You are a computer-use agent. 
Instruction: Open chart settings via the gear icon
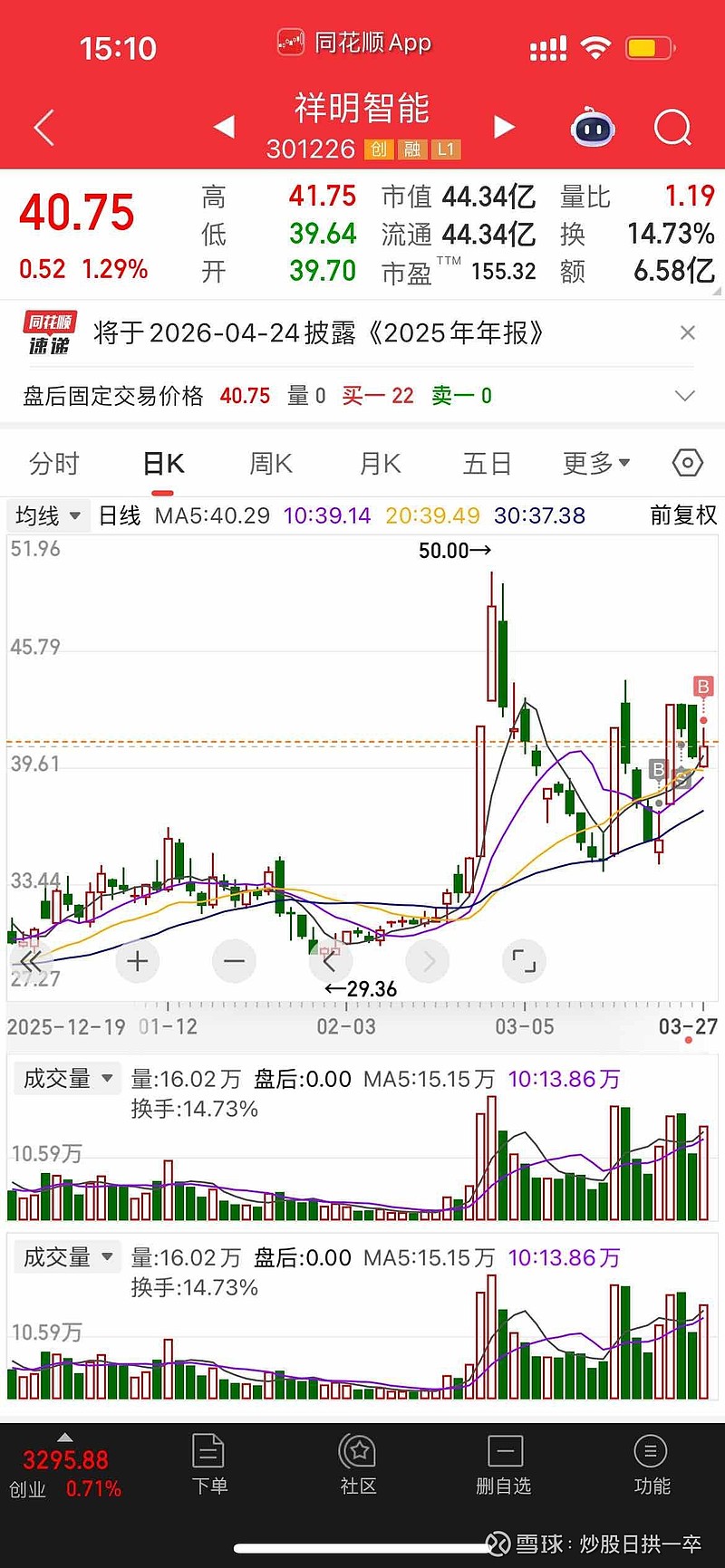coord(687,463)
